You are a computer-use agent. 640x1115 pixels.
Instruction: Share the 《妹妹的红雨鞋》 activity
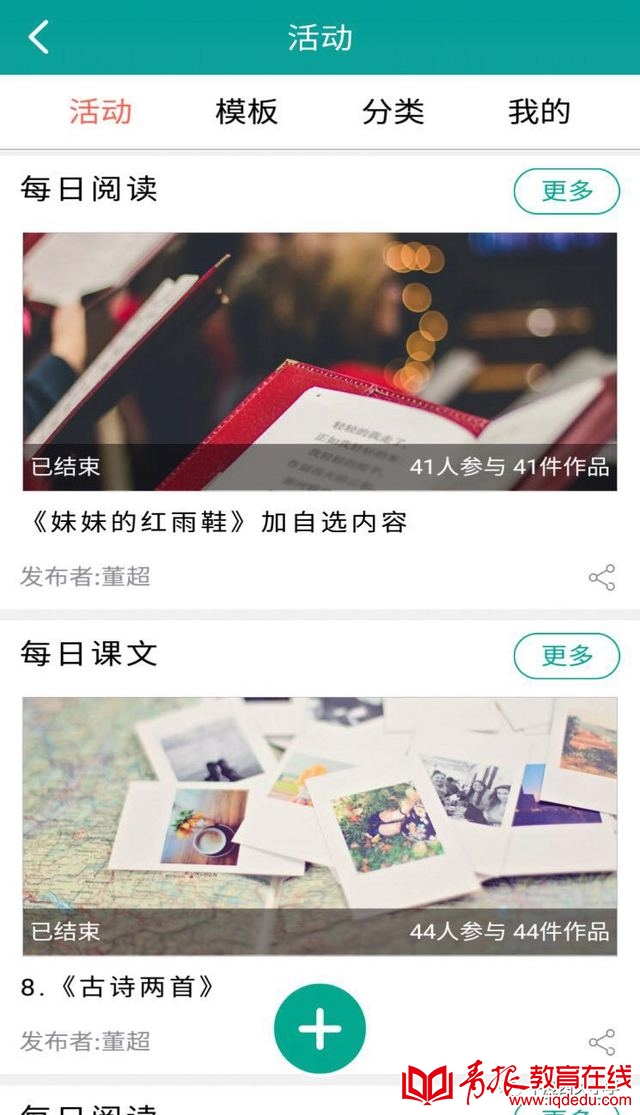point(602,577)
